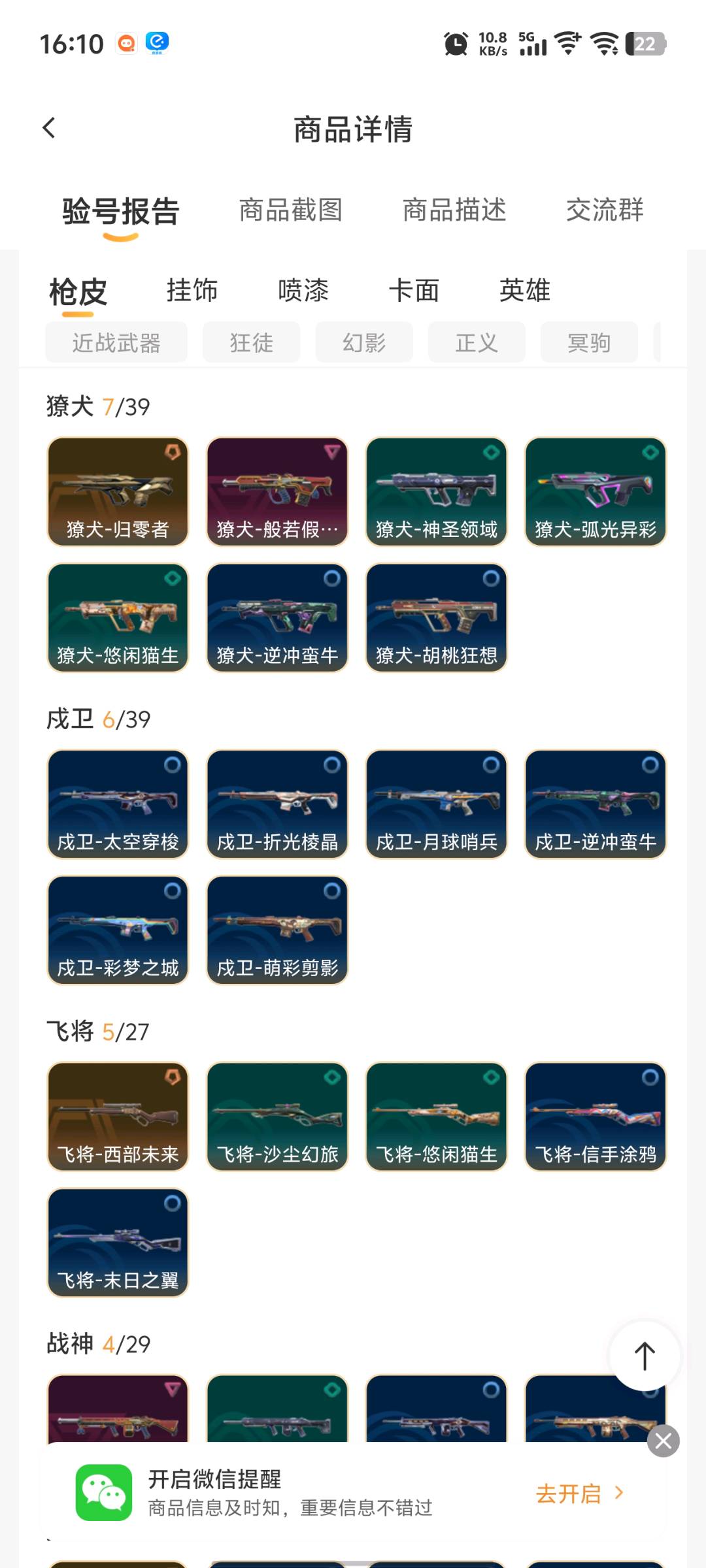Viewport: 706px width, 1568px height.
Task: Open 戍卫-太空穿梭 skin tile
Action: pyautogui.click(x=118, y=804)
